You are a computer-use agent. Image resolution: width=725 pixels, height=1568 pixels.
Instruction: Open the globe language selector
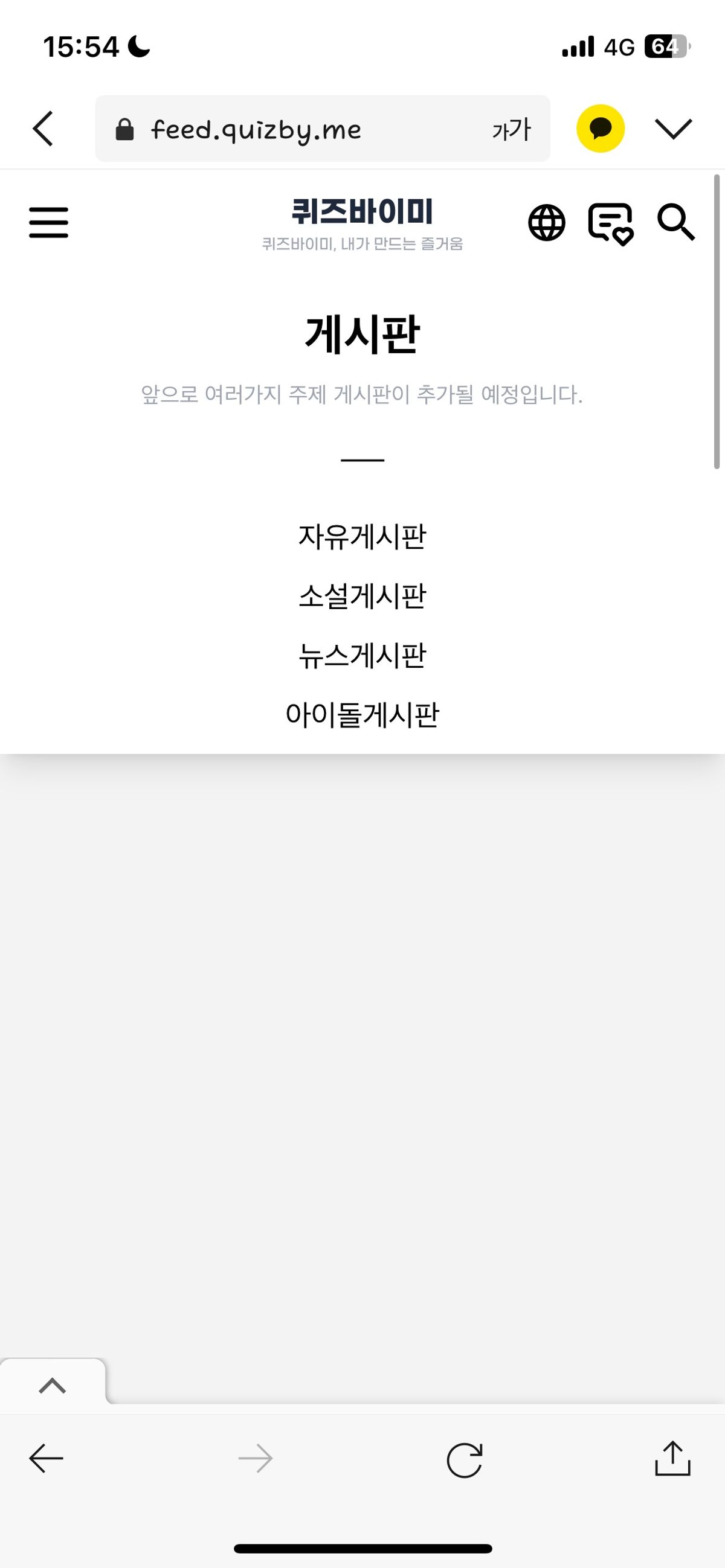[x=547, y=223]
